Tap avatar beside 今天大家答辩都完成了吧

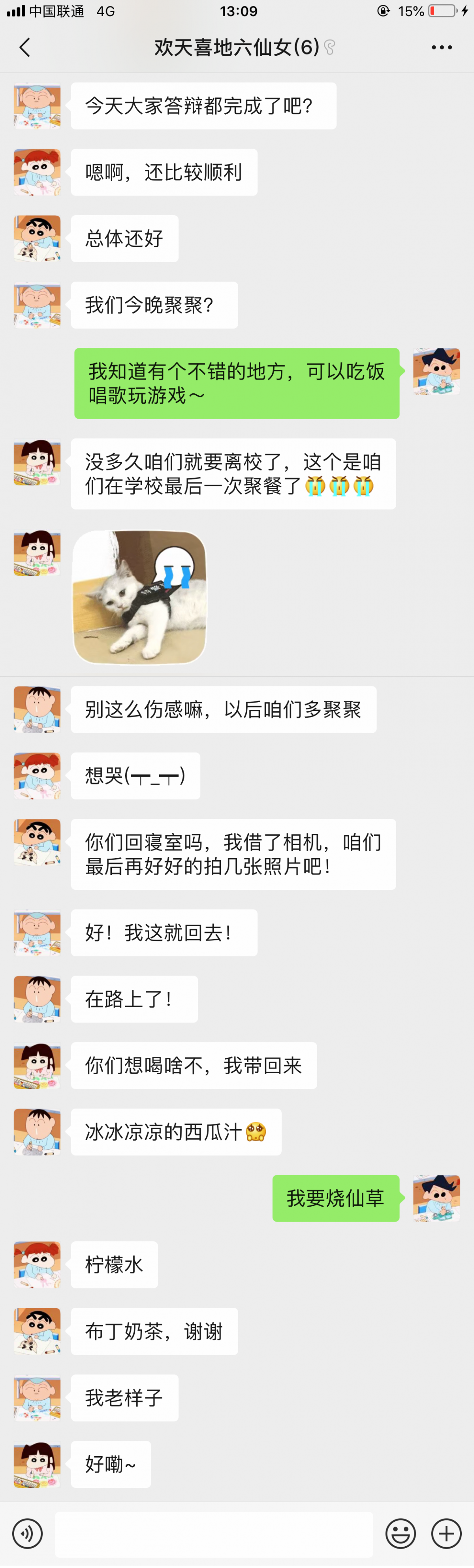(37, 106)
